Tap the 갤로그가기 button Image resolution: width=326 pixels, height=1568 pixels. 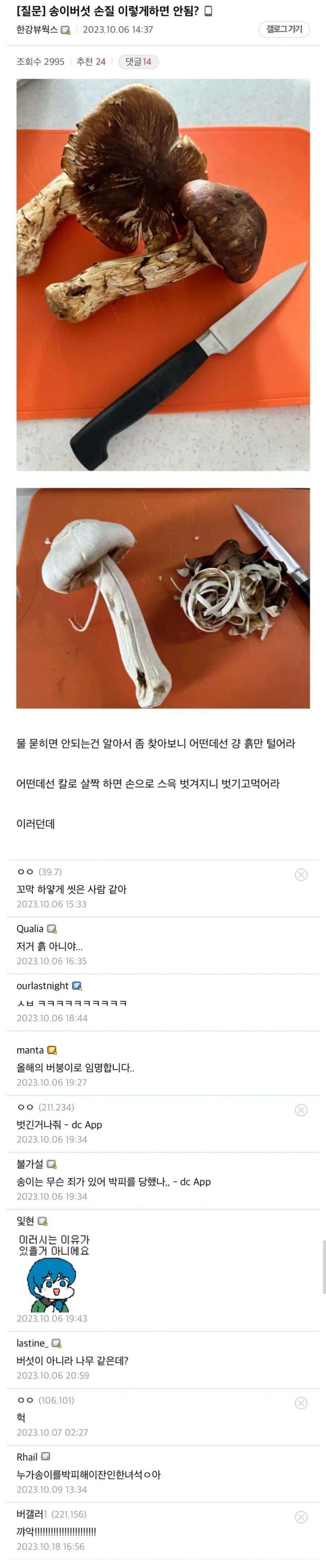(284, 29)
